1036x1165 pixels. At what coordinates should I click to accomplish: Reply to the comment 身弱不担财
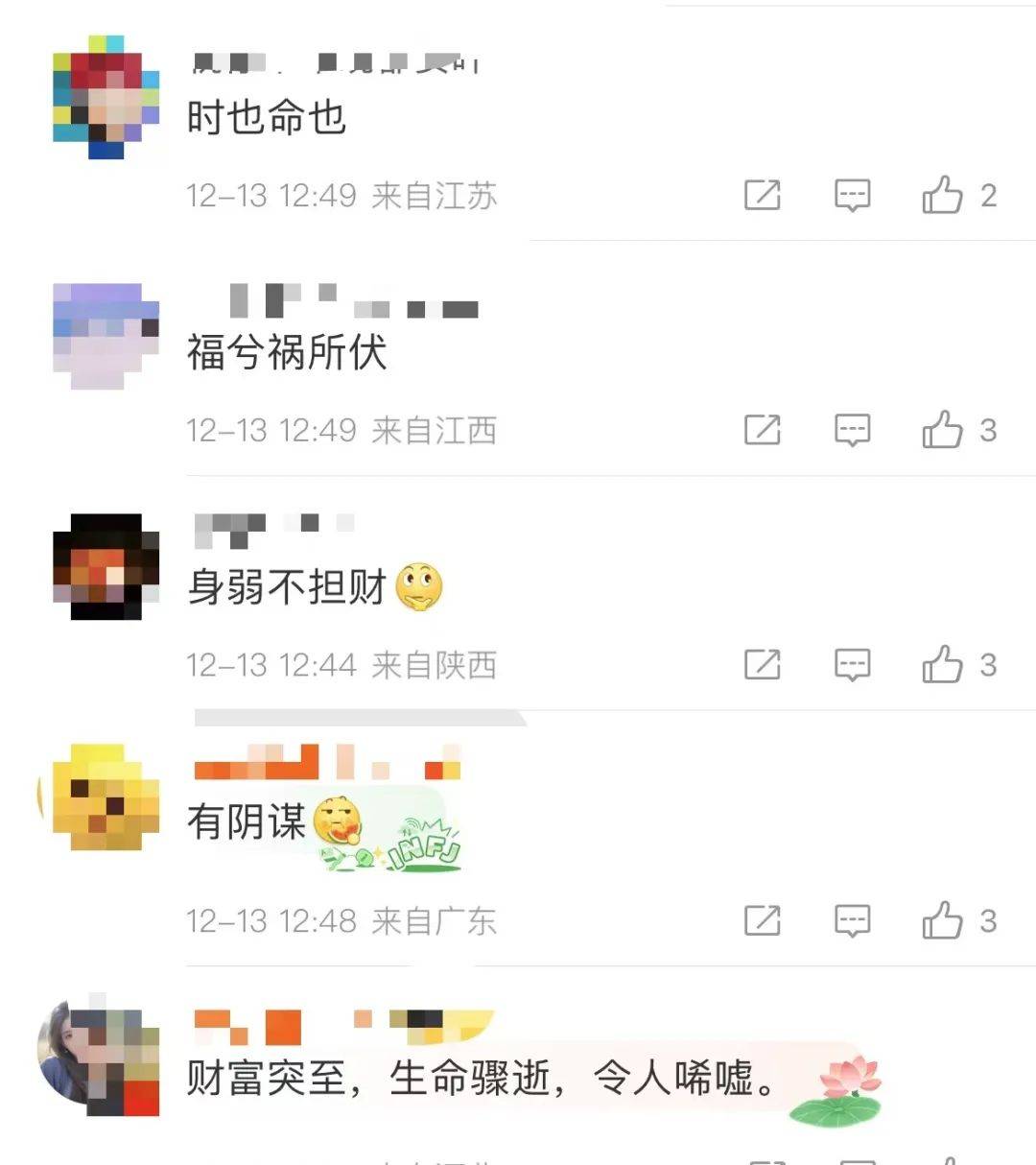[x=852, y=664]
